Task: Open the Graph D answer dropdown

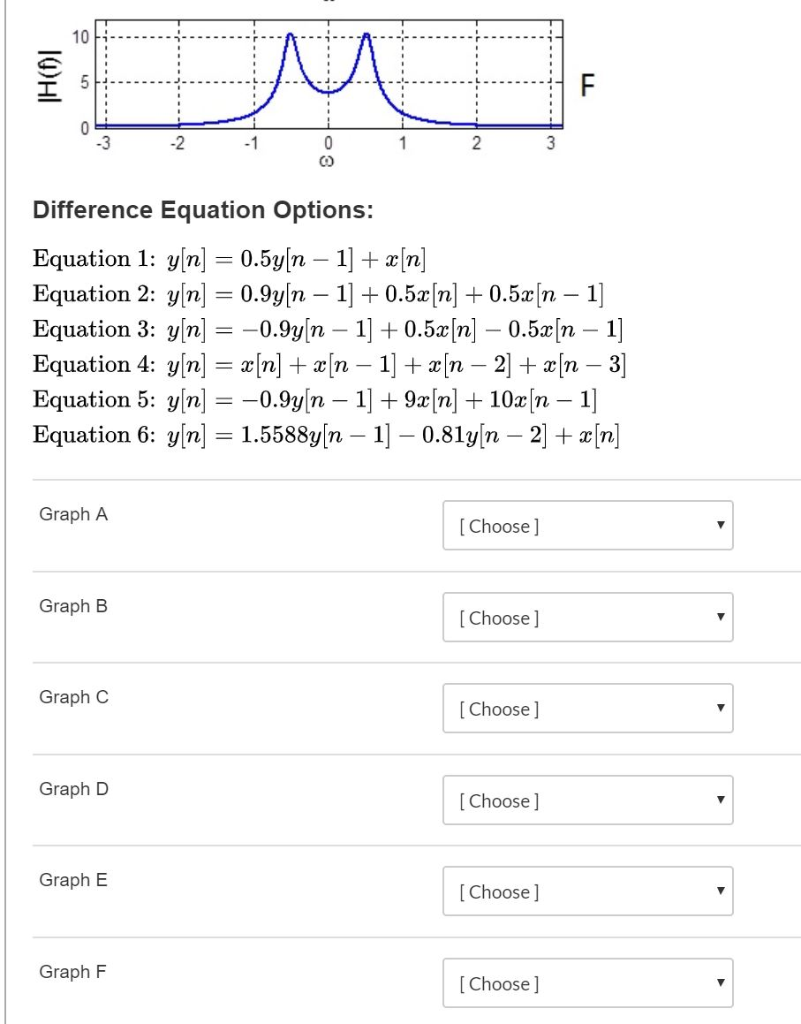Action: pos(588,800)
